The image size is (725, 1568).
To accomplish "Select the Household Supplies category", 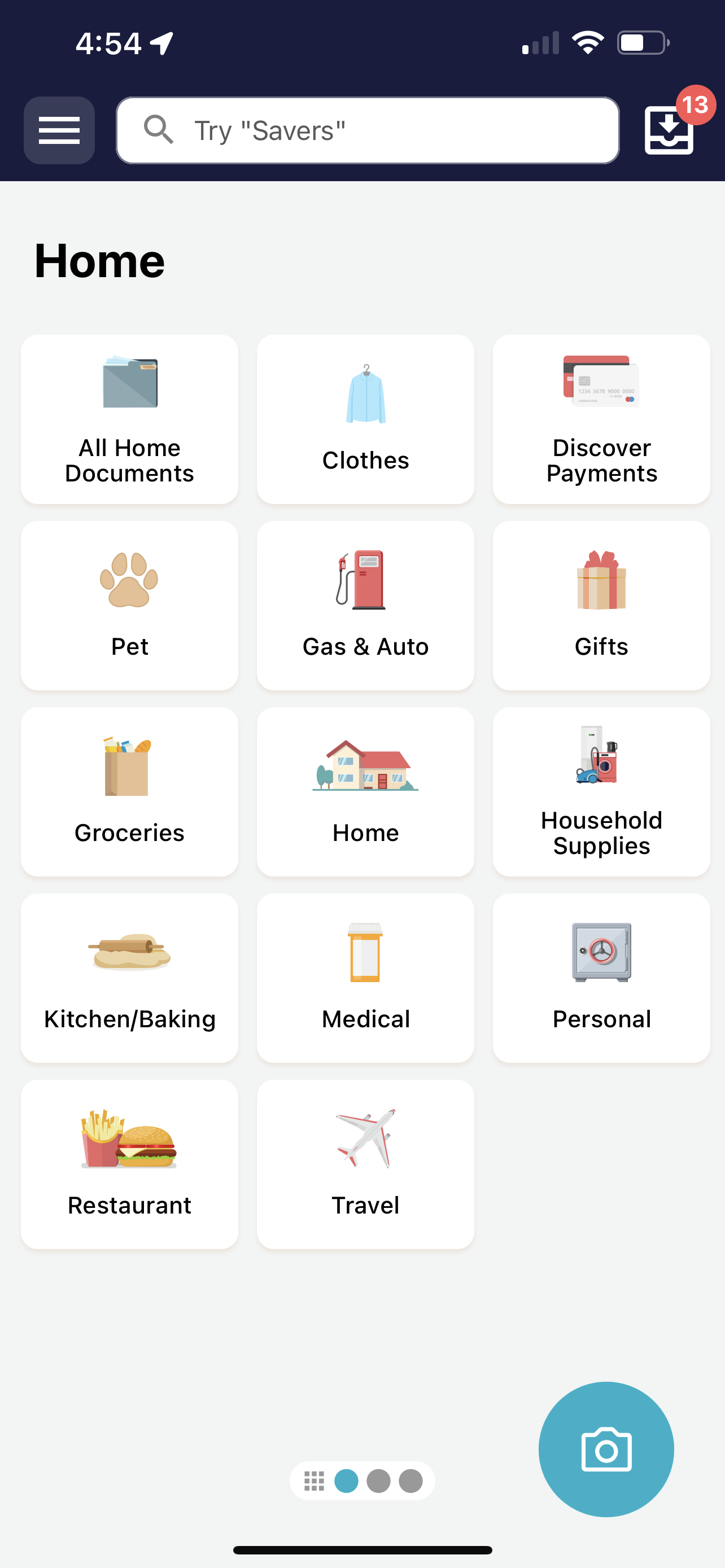I will (601, 792).
